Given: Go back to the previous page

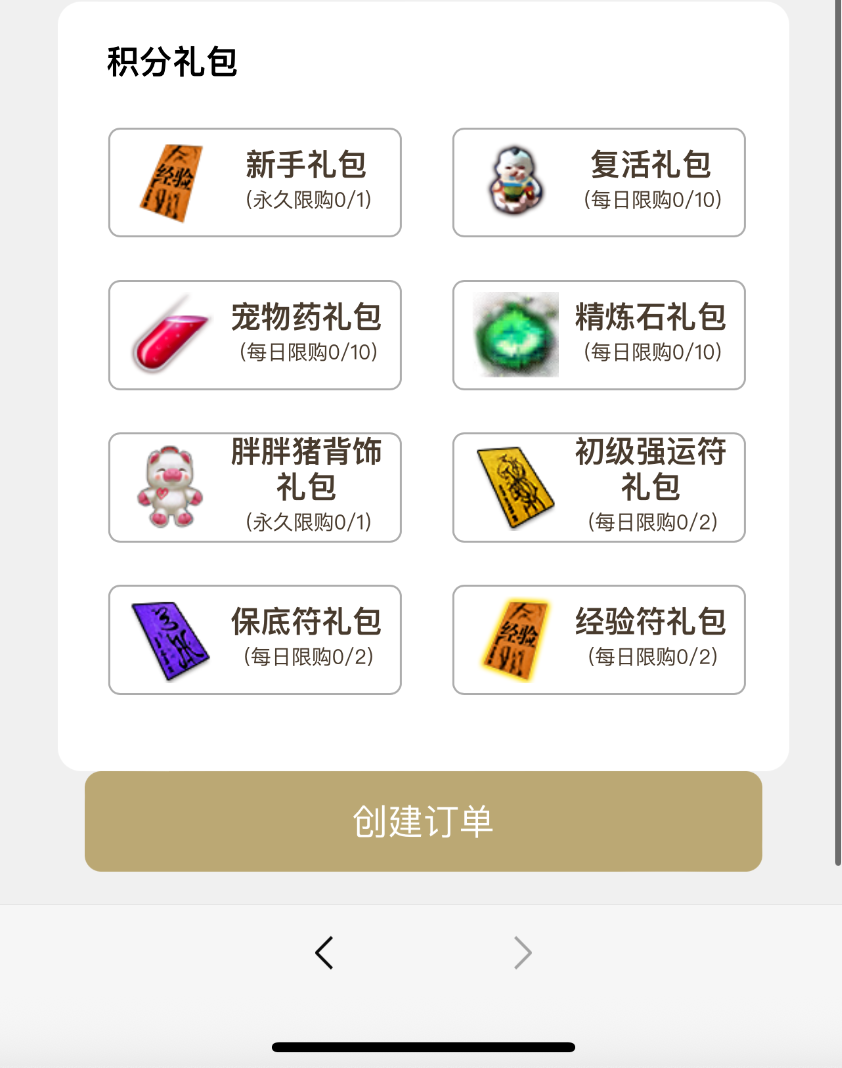Looking at the screenshot, I should [324, 953].
